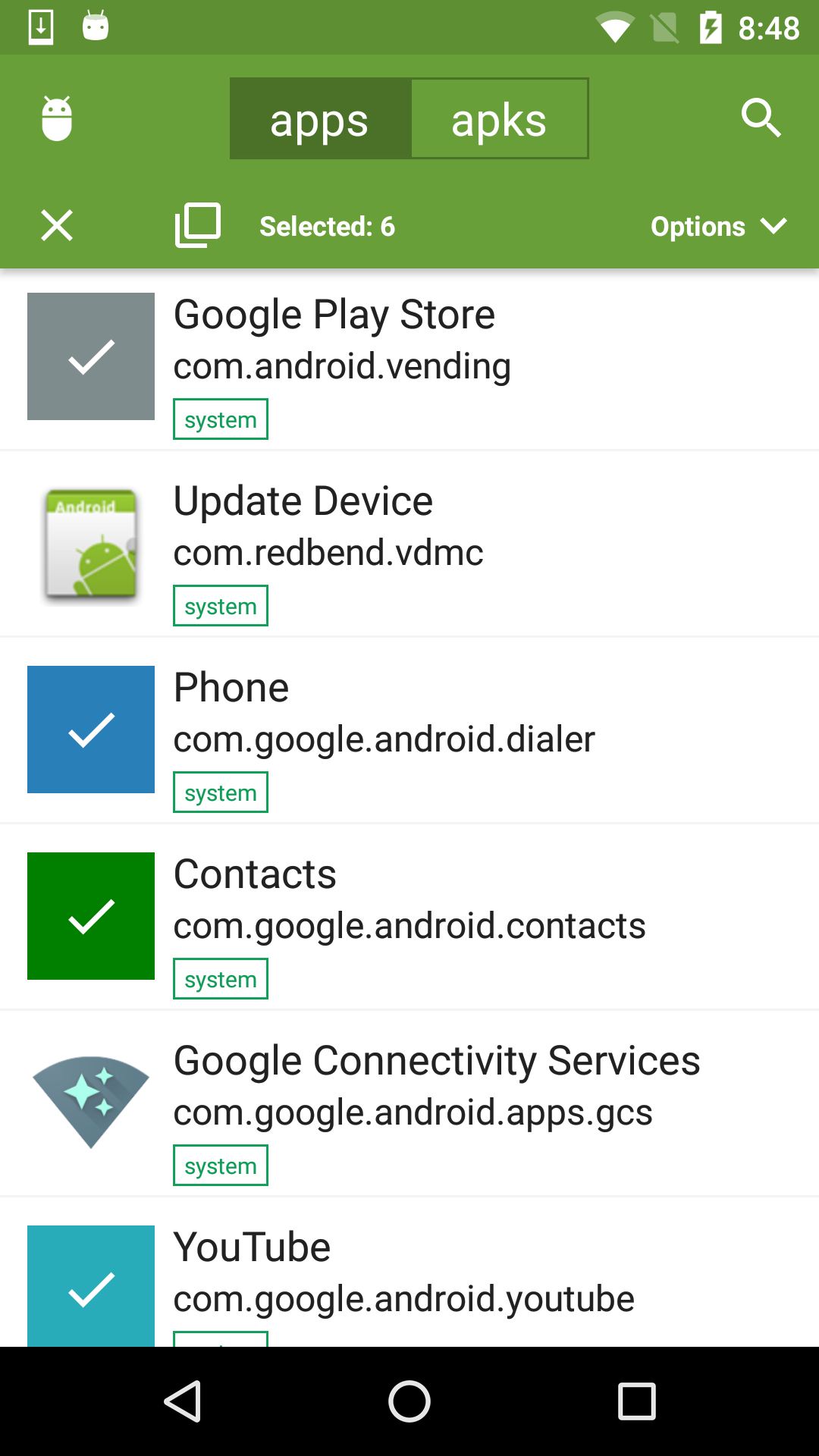Deselect Google Play Store

click(x=91, y=356)
